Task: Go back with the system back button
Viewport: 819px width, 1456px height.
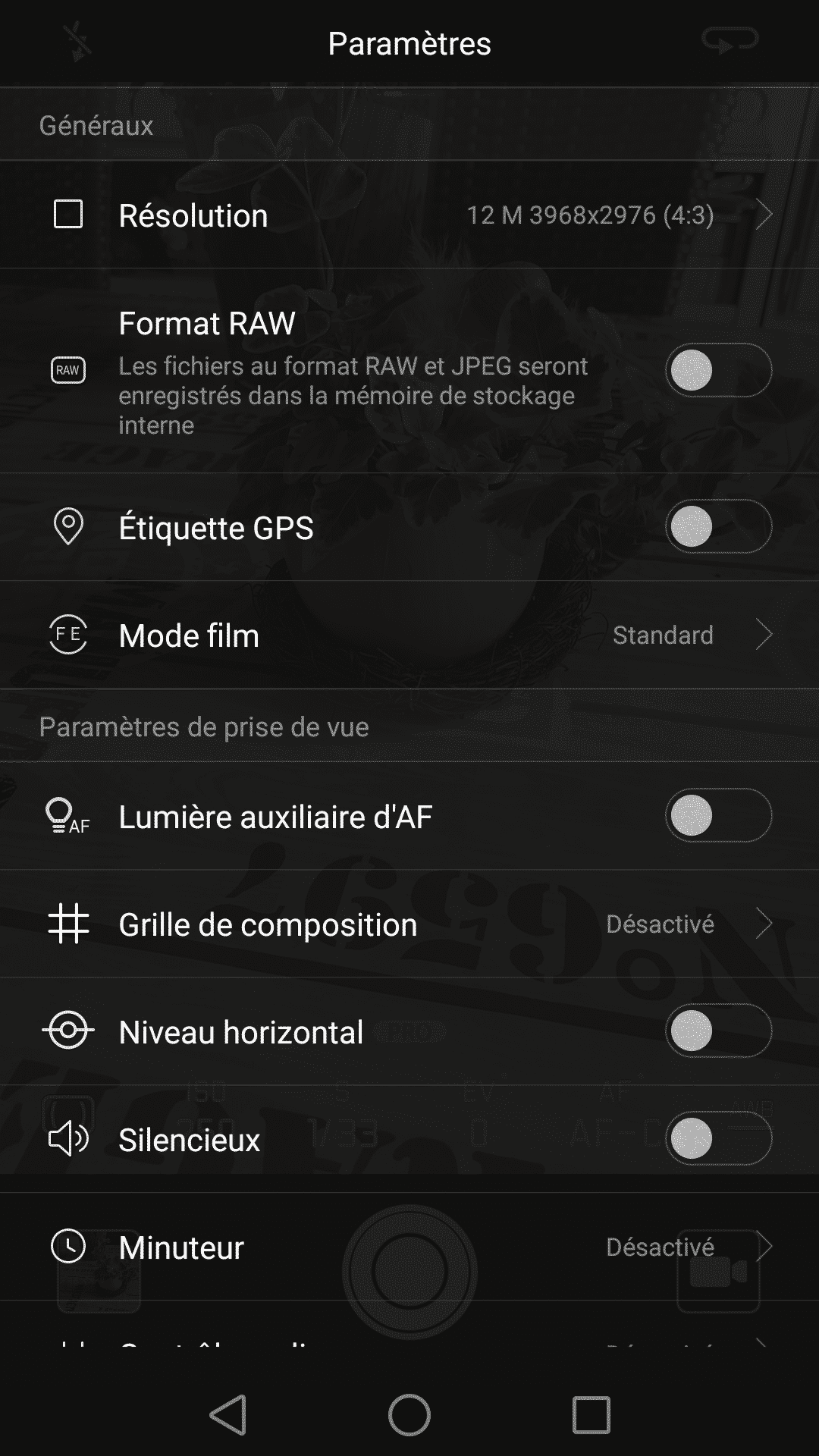Action: pos(228,1414)
